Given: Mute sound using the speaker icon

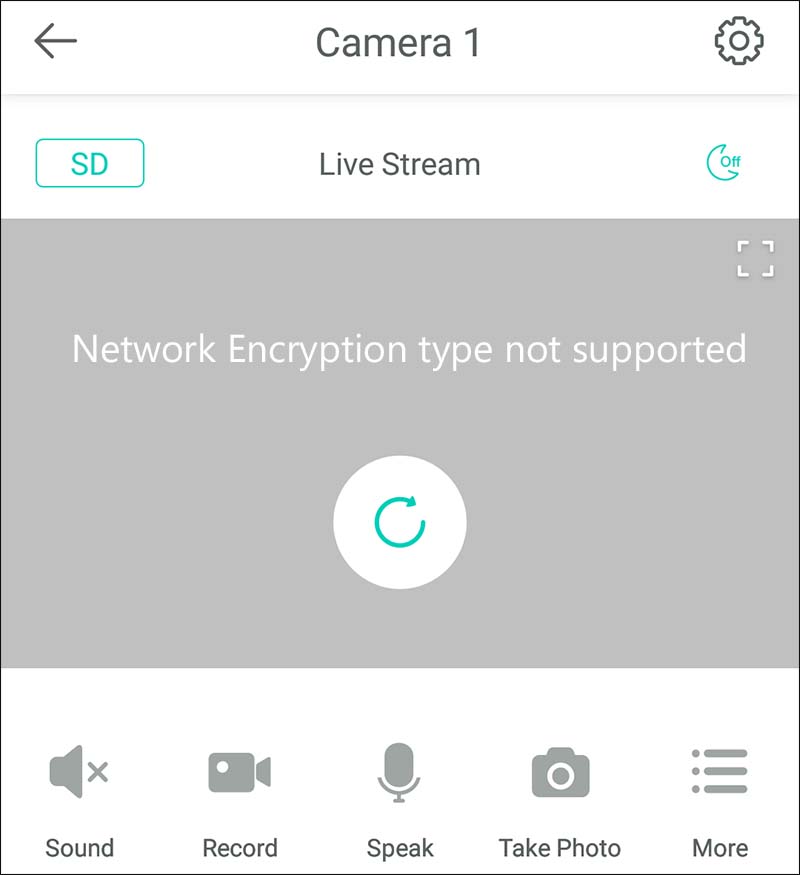Looking at the screenshot, I should (78, 770).
